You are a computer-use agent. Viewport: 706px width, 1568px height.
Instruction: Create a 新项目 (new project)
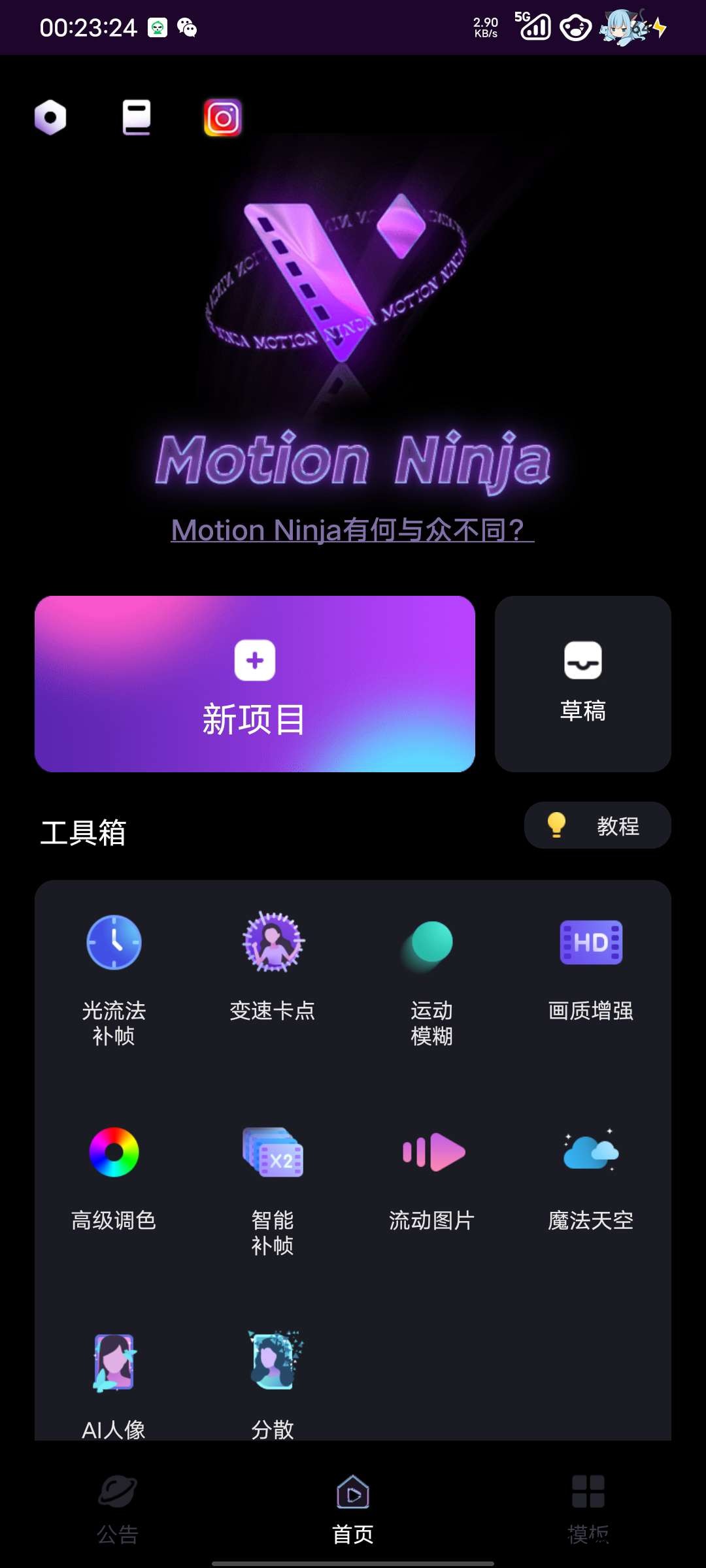[x=255, y=684]
